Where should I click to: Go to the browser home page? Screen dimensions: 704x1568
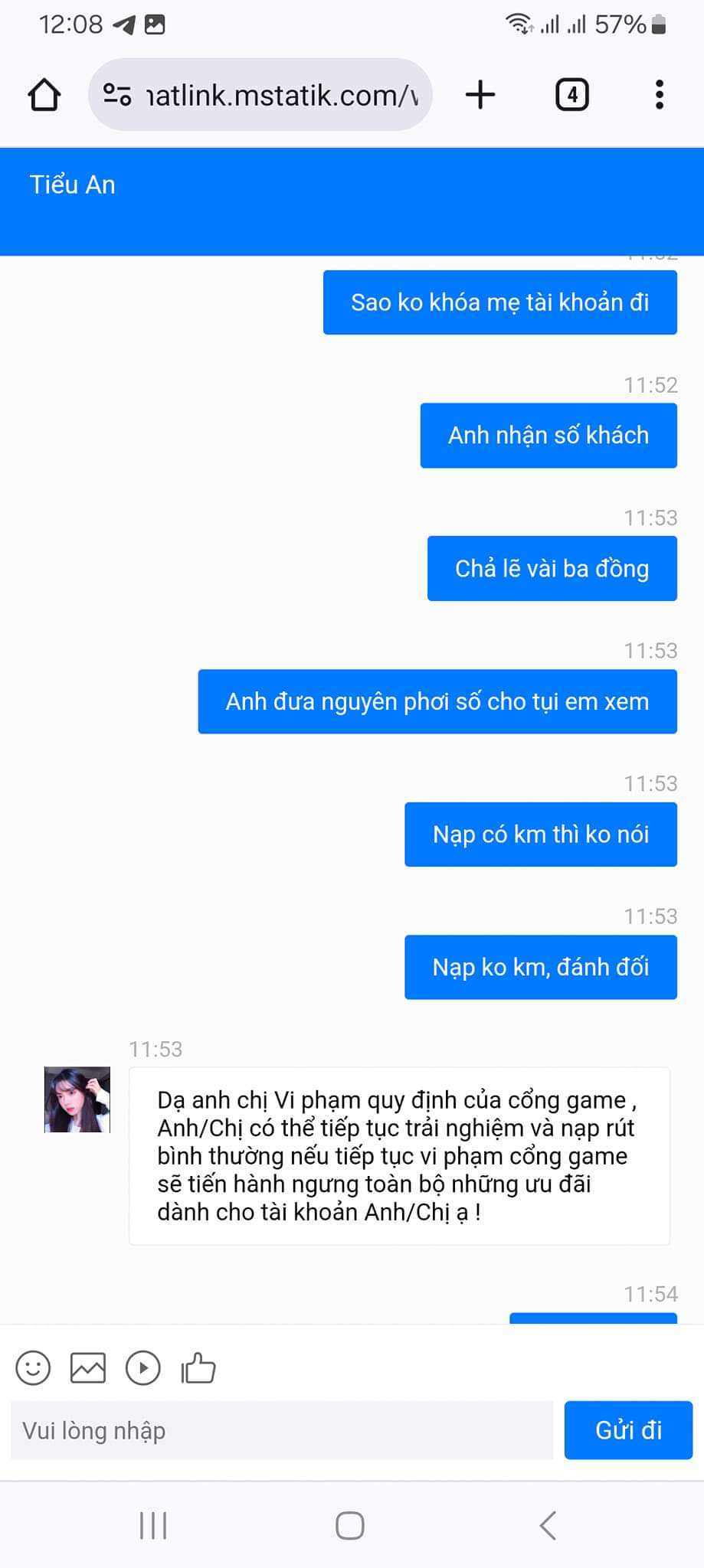point(44,95)
